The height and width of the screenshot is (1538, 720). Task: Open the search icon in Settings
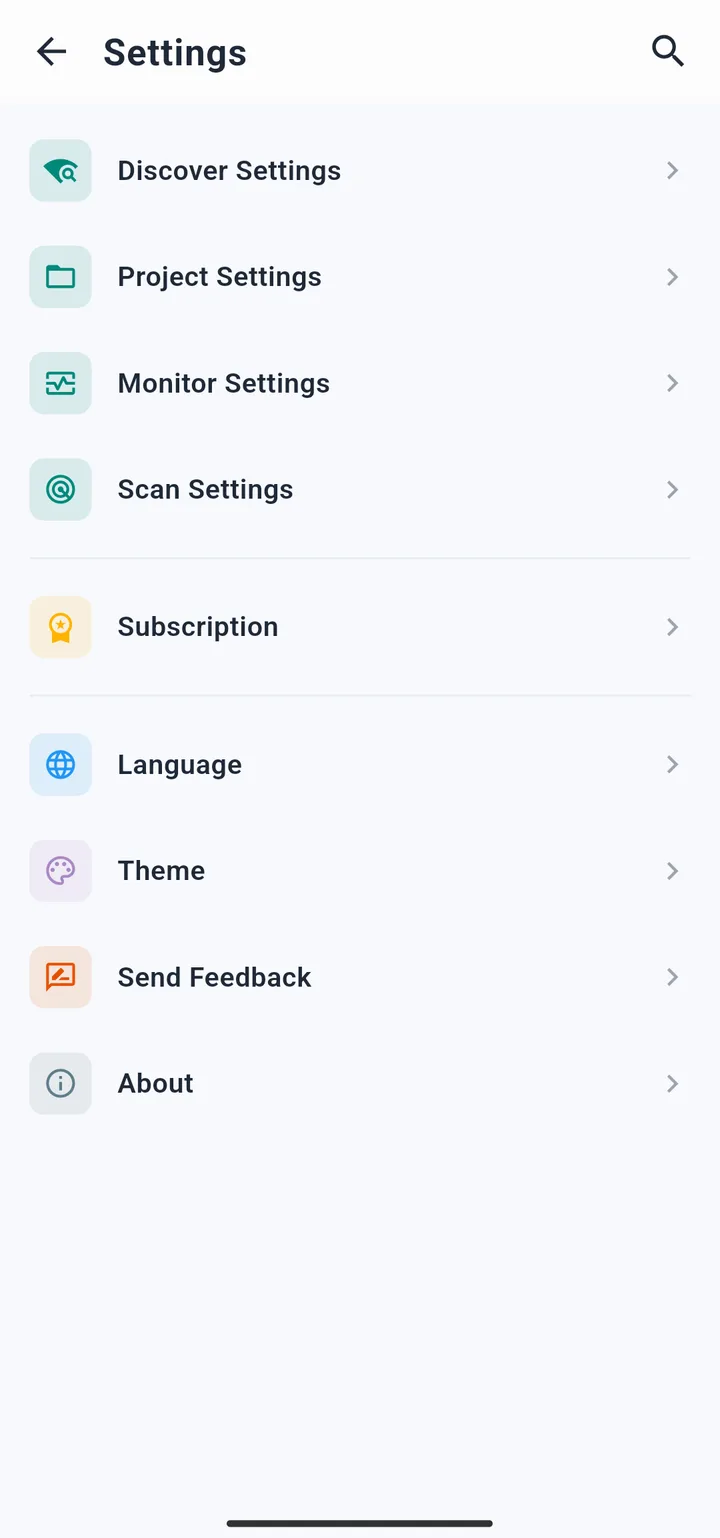pyautogui.click(x=668, y=51)
